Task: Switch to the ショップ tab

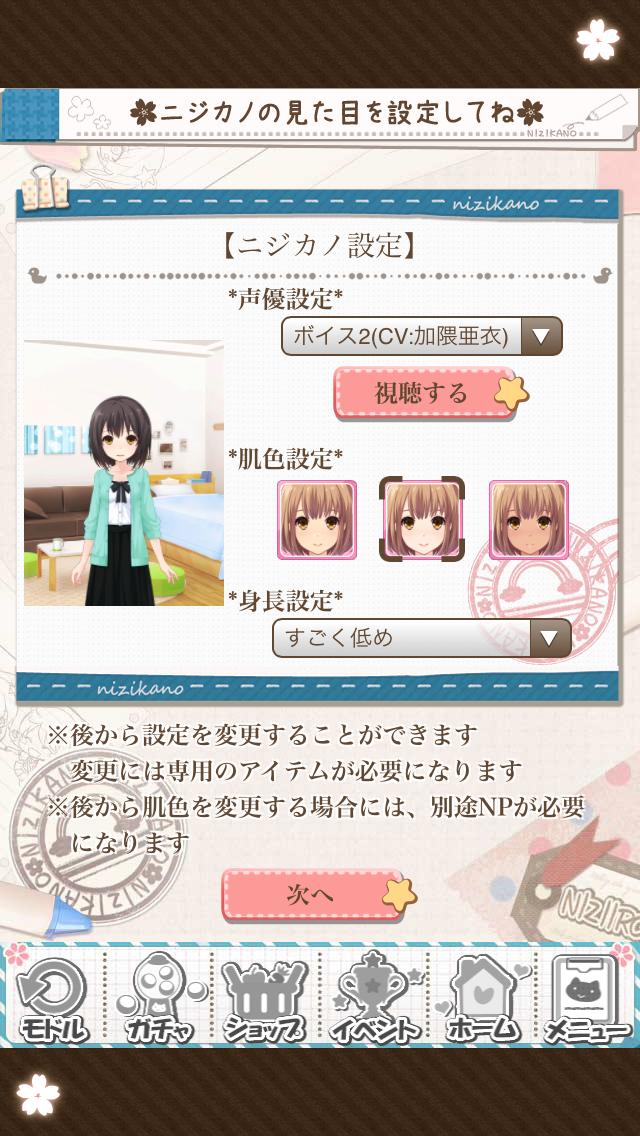Action: tap(265, 1000)
